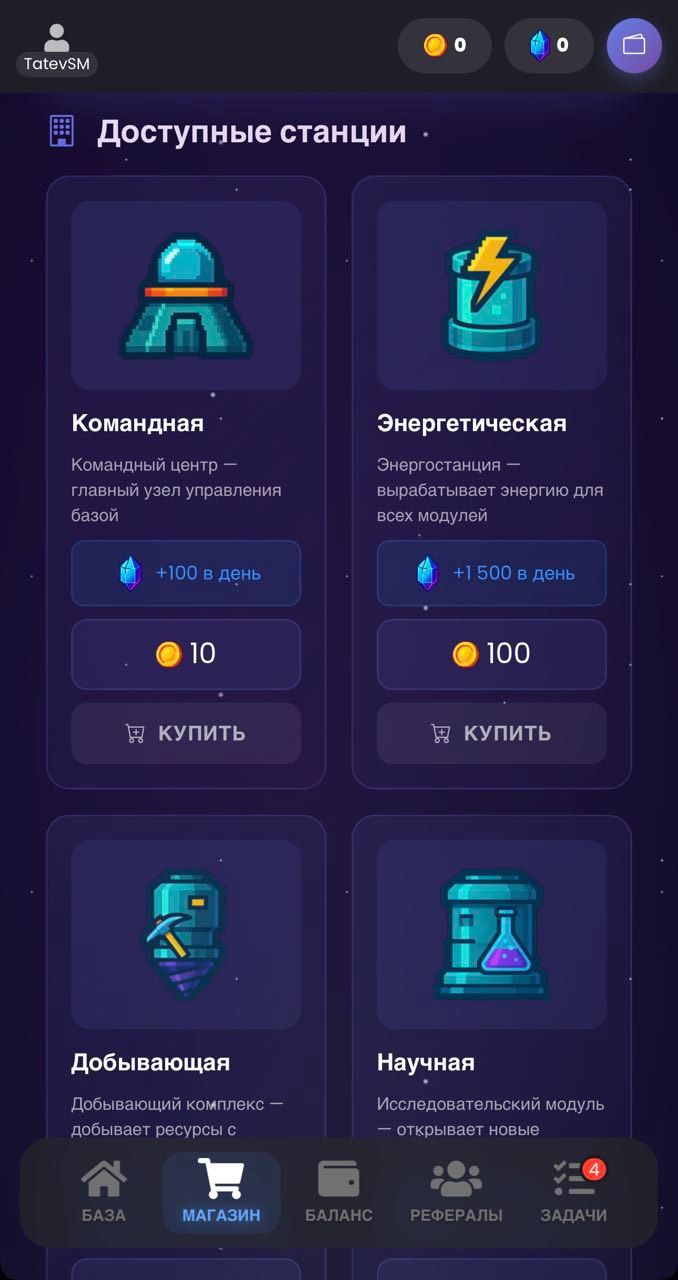The height and width of the screenshot is (1280, 678).
Task: Open the Научная station card
Action: (x=491, y=960)
